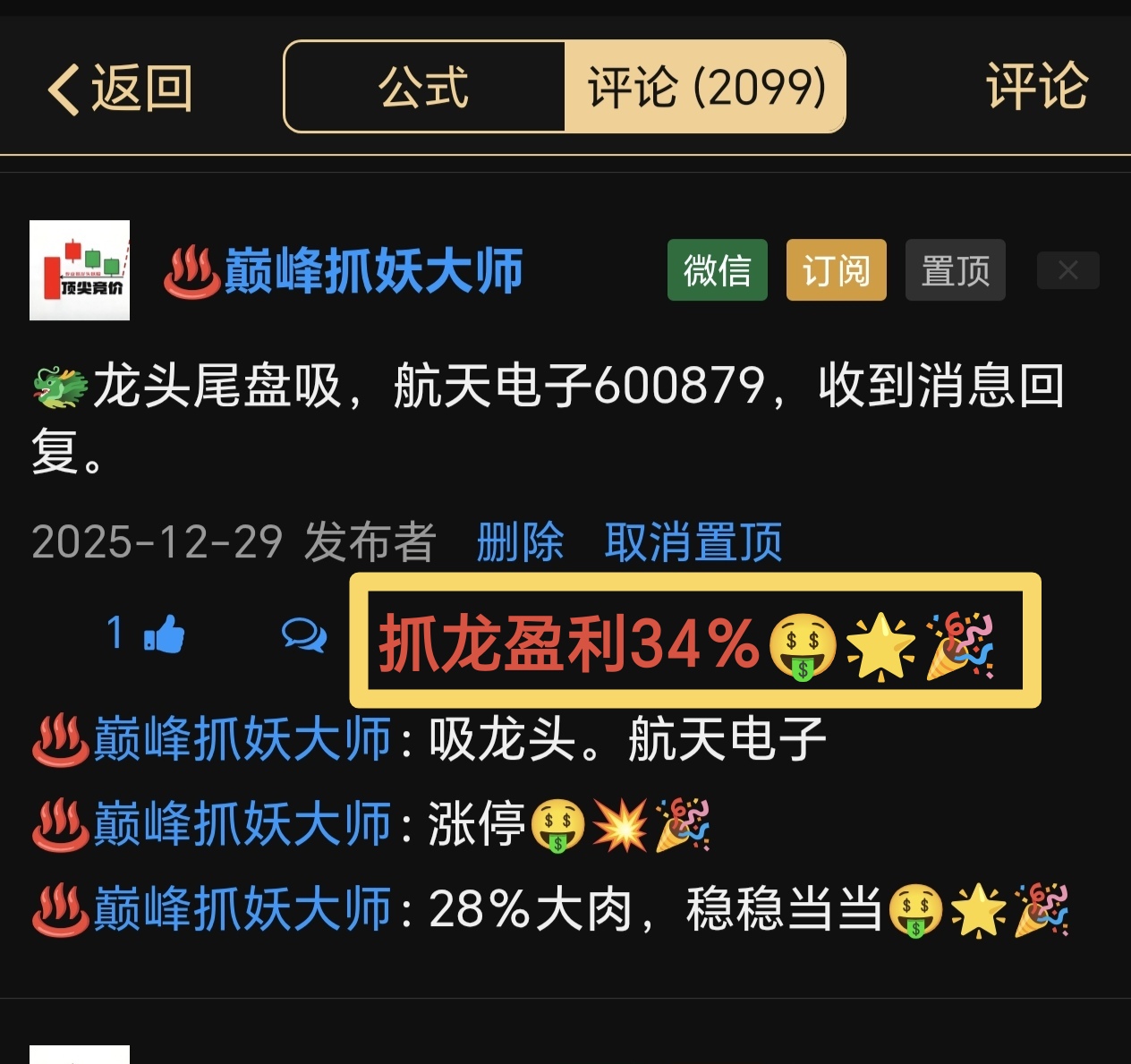Delete the comment via 删除
The height and width of the screenshot is (1064, 1131).
click(520, 542)
